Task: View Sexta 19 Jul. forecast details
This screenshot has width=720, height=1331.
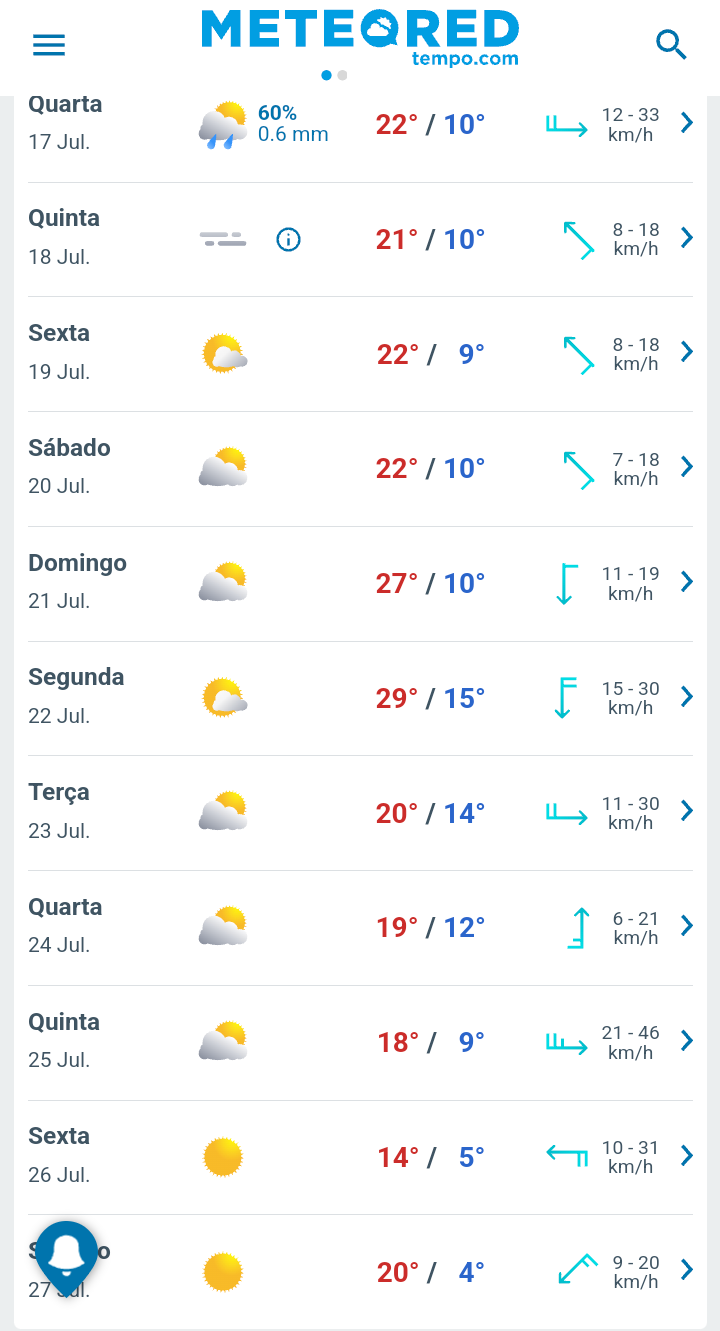Action: [x=360, y=354]
